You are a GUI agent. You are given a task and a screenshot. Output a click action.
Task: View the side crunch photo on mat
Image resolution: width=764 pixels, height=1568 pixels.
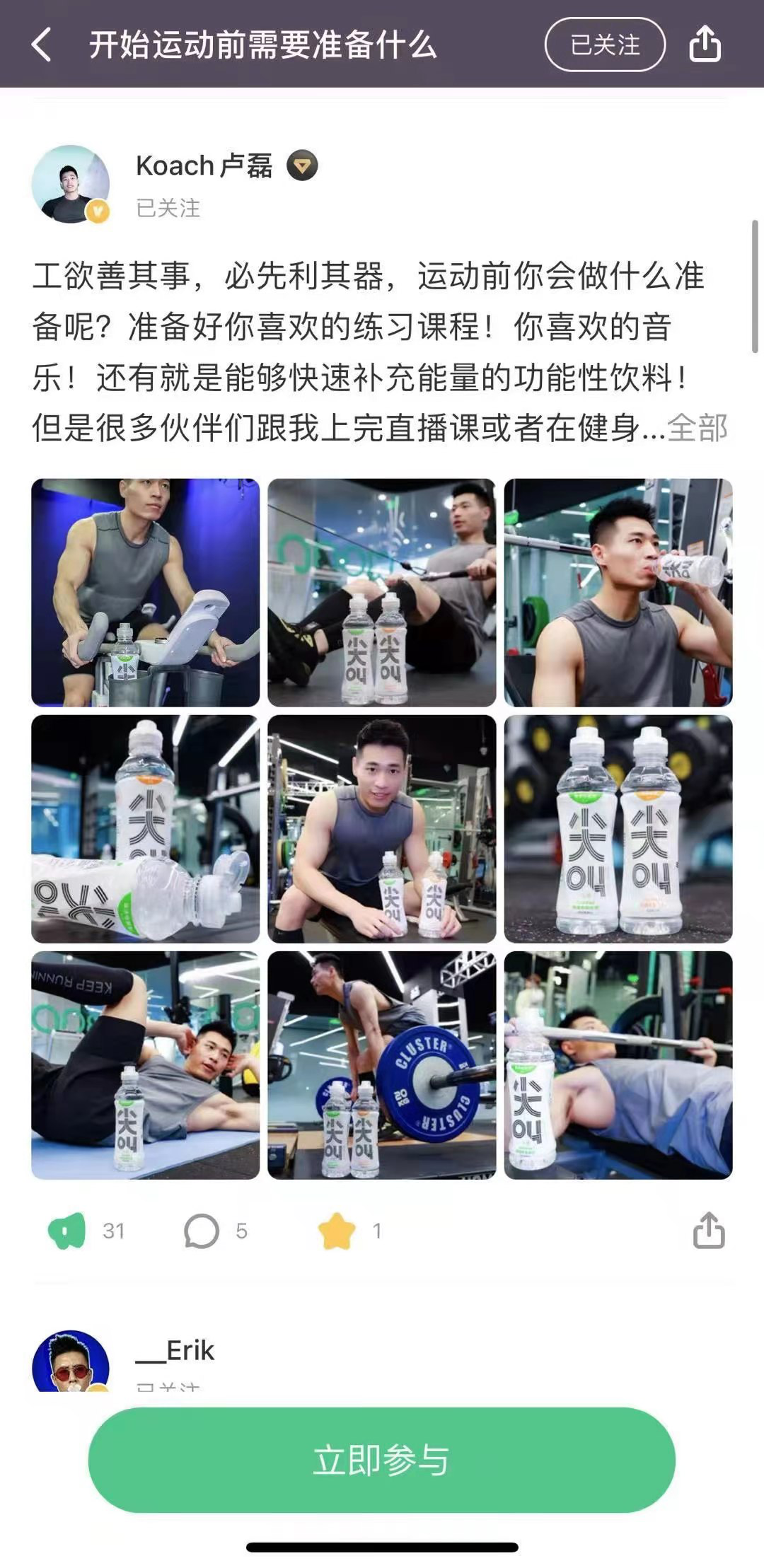146,1065
